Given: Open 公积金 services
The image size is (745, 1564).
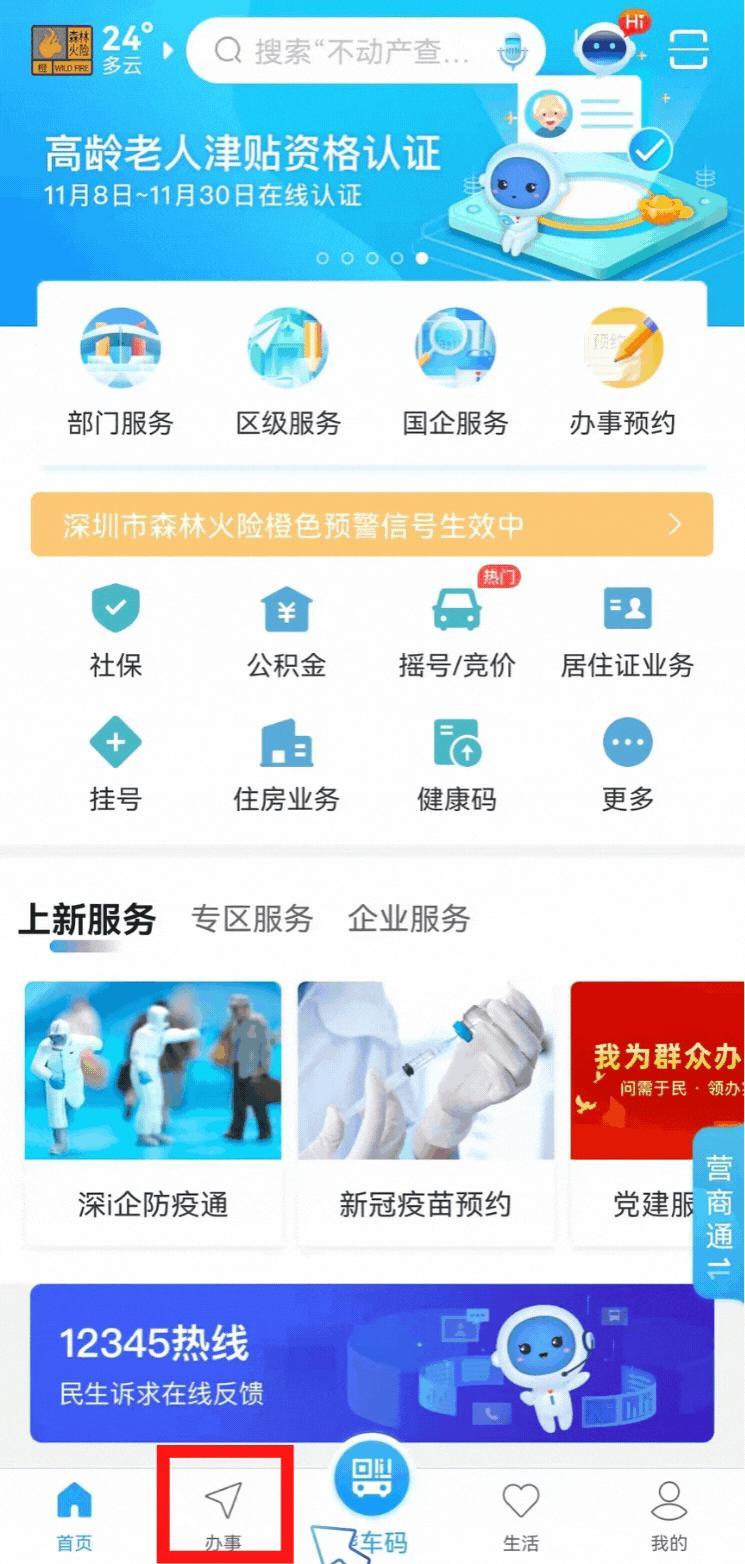Looking at the screenshot, I should point(287,632).
